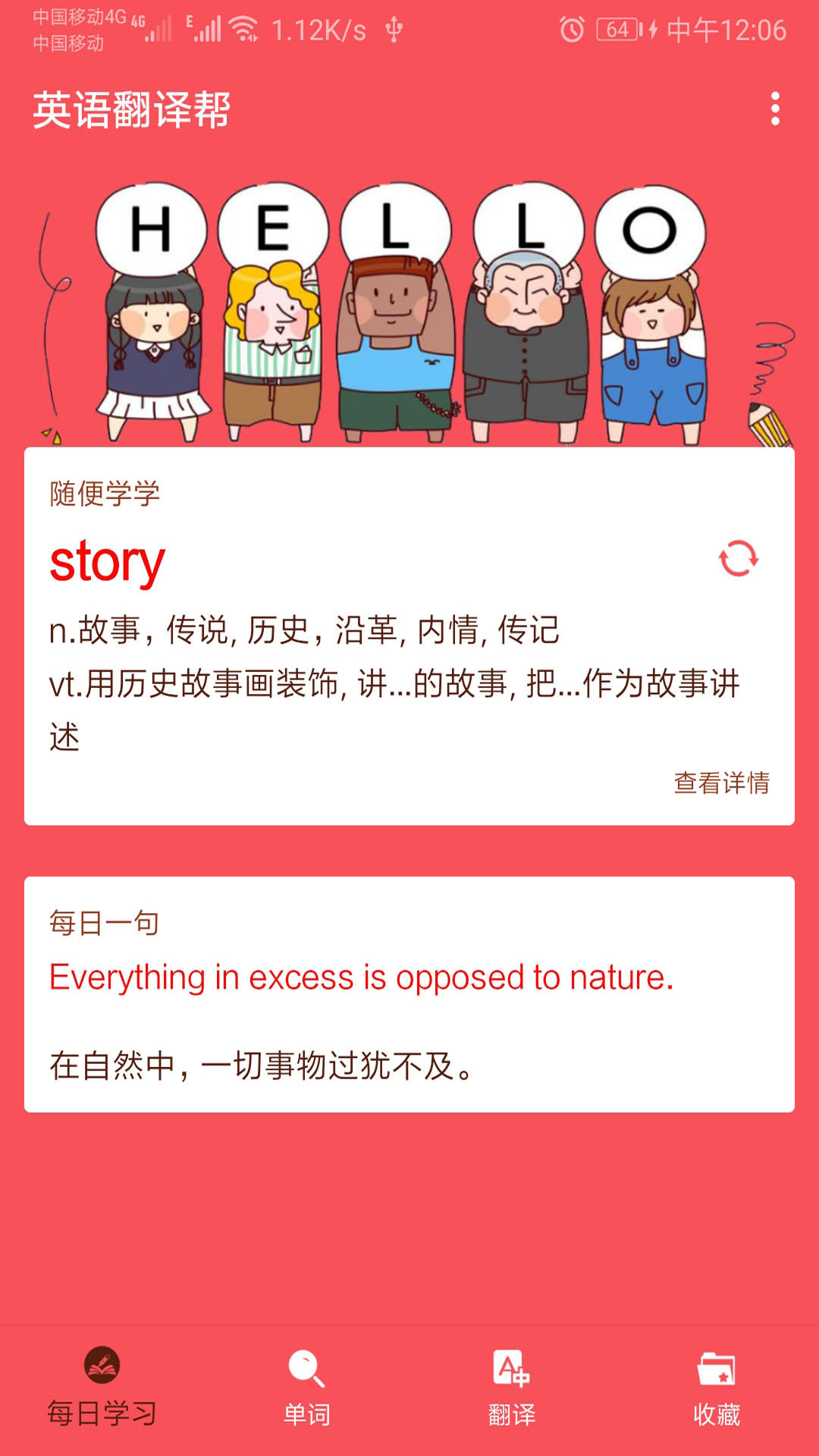
Task: Open the 收藏 favorites tab
Action: point(717,1389)
